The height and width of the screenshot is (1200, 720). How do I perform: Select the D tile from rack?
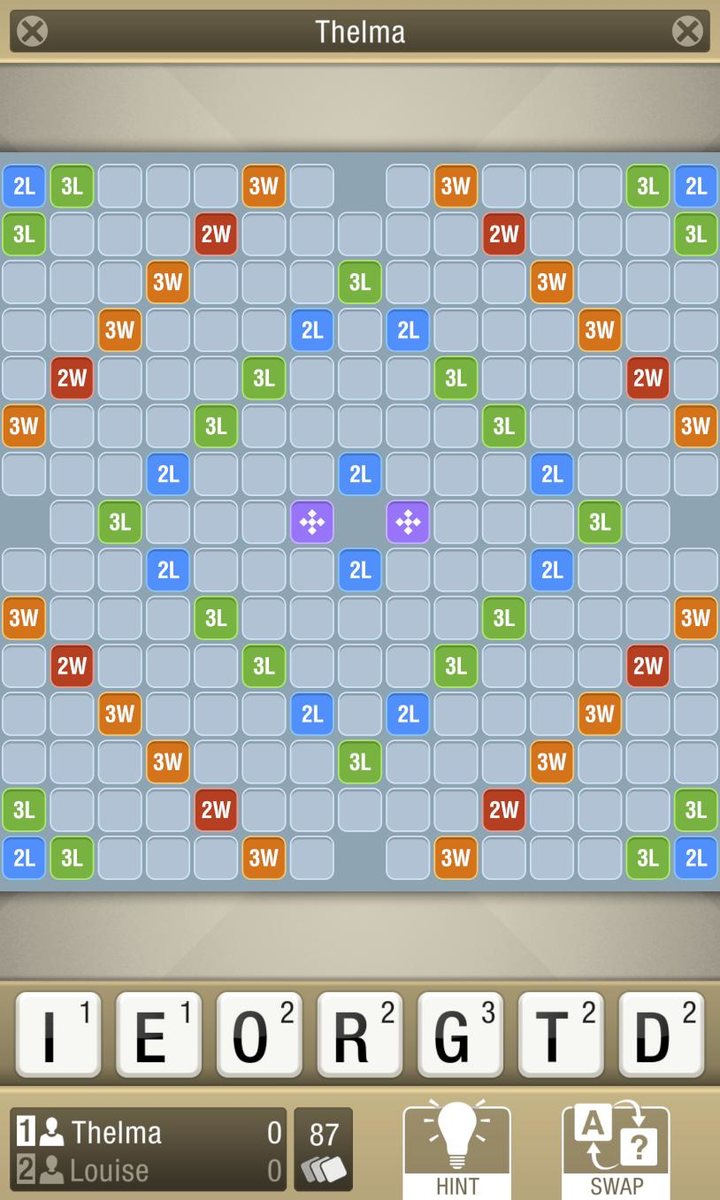pos(660,1034)
